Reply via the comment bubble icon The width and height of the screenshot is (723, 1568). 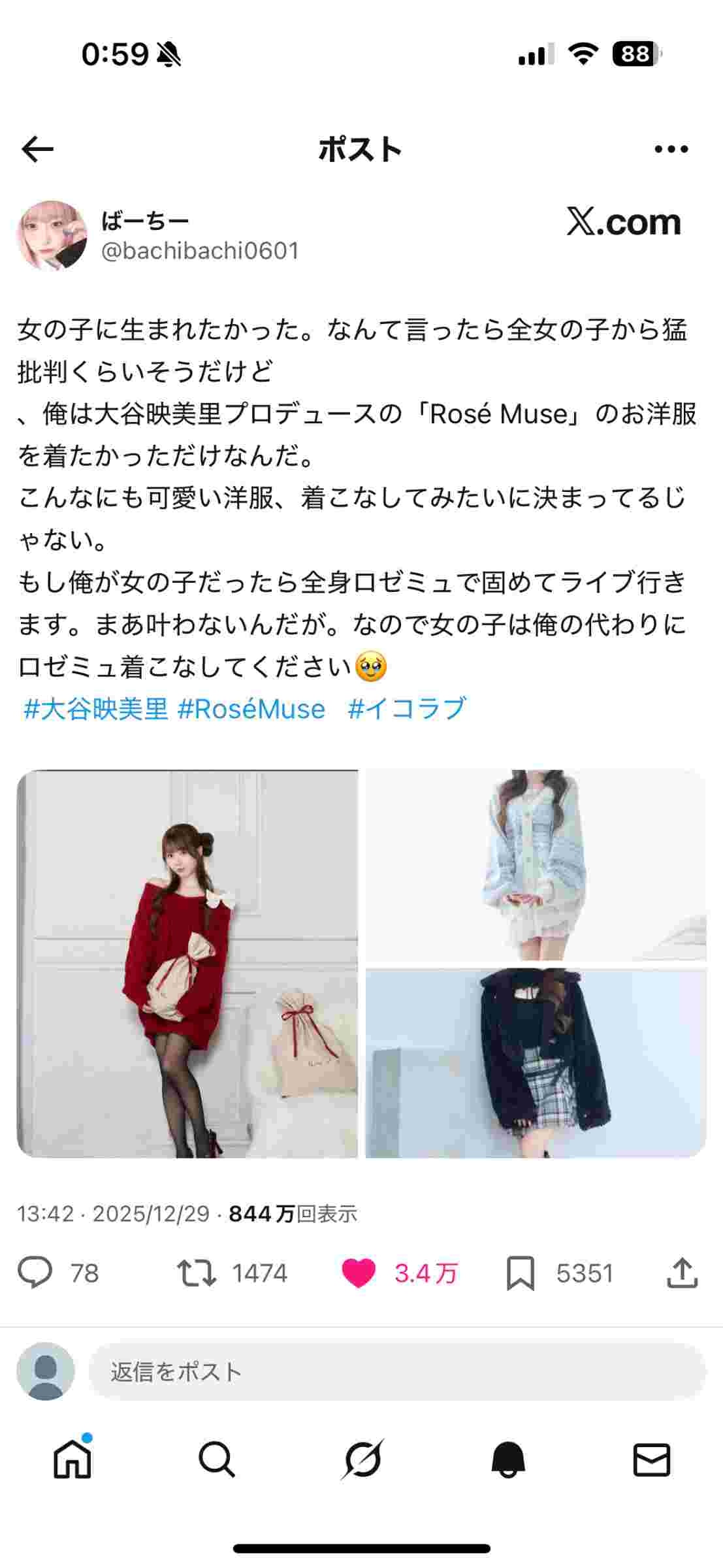(x=35, y=1273)
